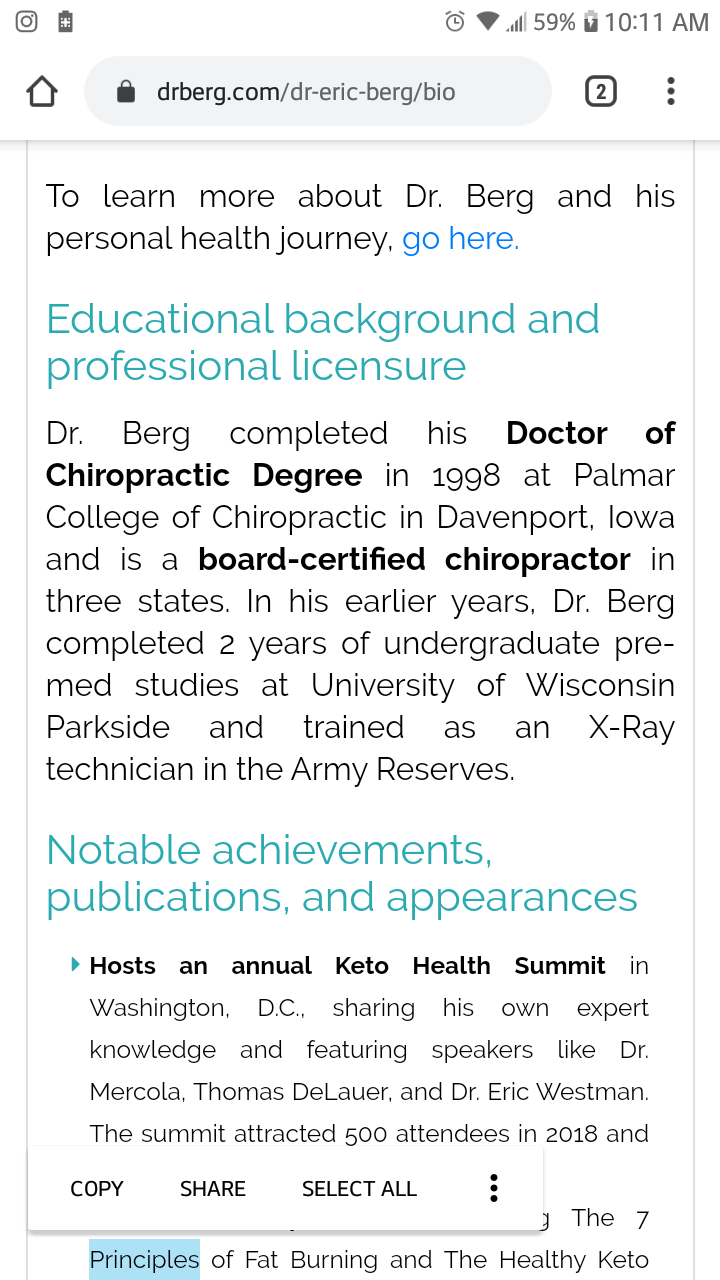Open Chrome's overflow menu
This screenshot has height=1280, width=720.
671,92
